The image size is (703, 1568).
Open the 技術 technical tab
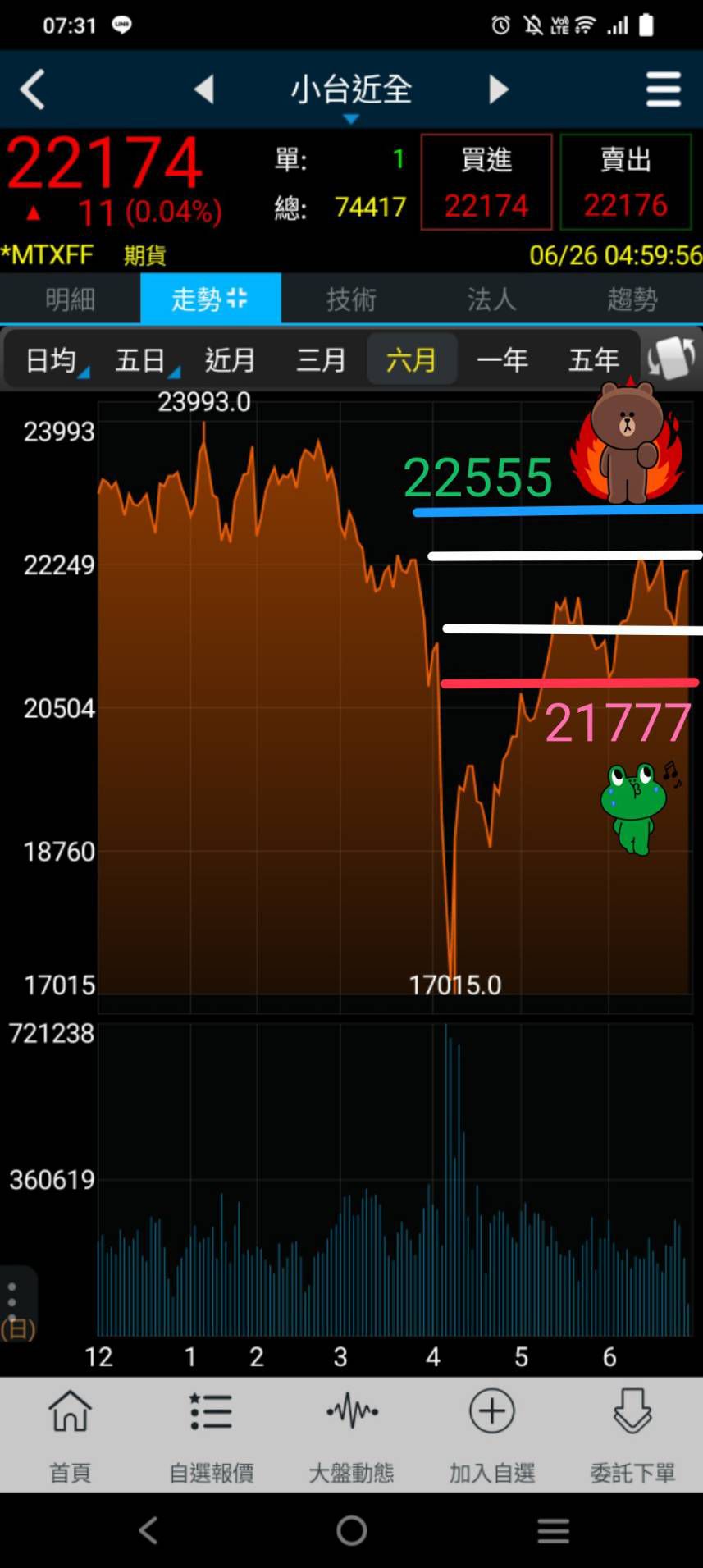pos(351,299)
